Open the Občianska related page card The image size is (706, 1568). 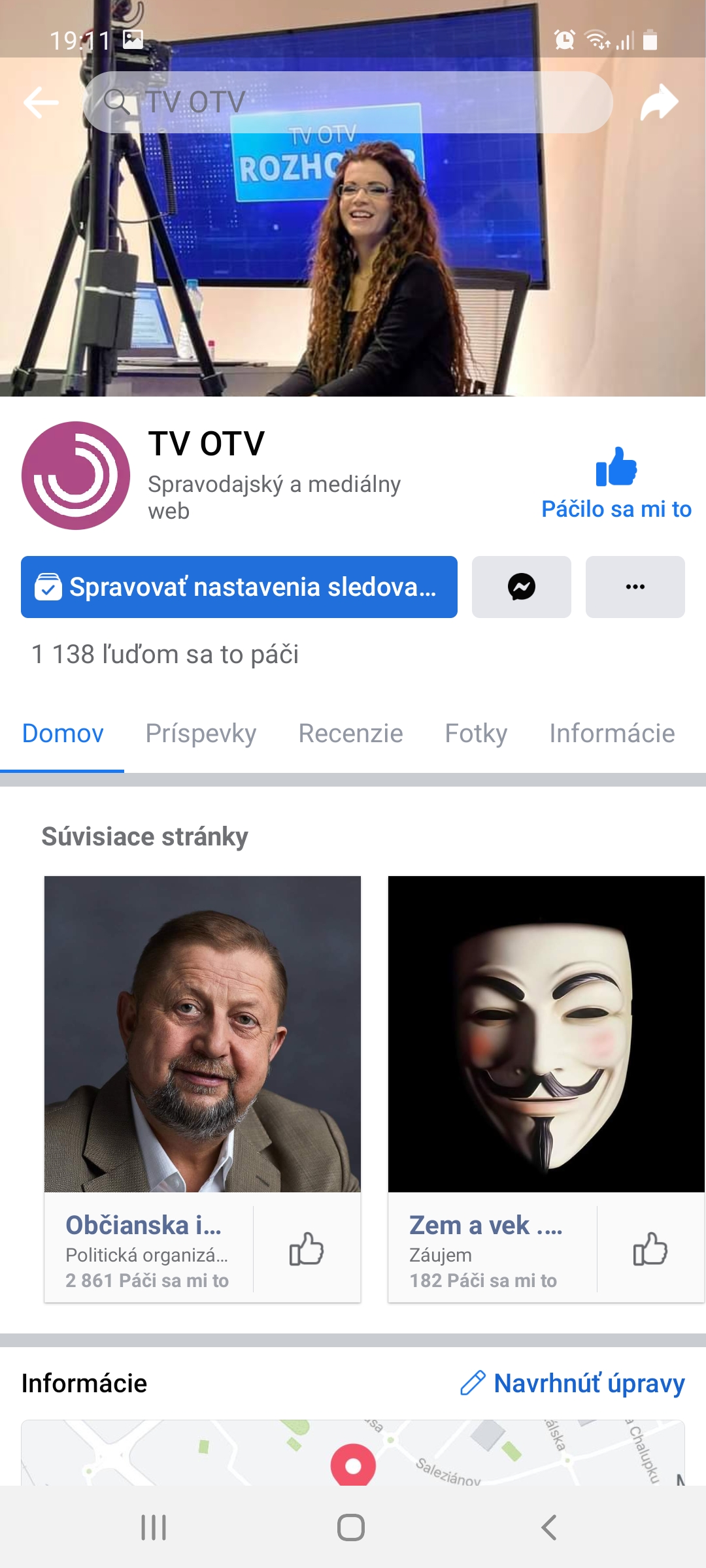click(x=202, y=1034)
